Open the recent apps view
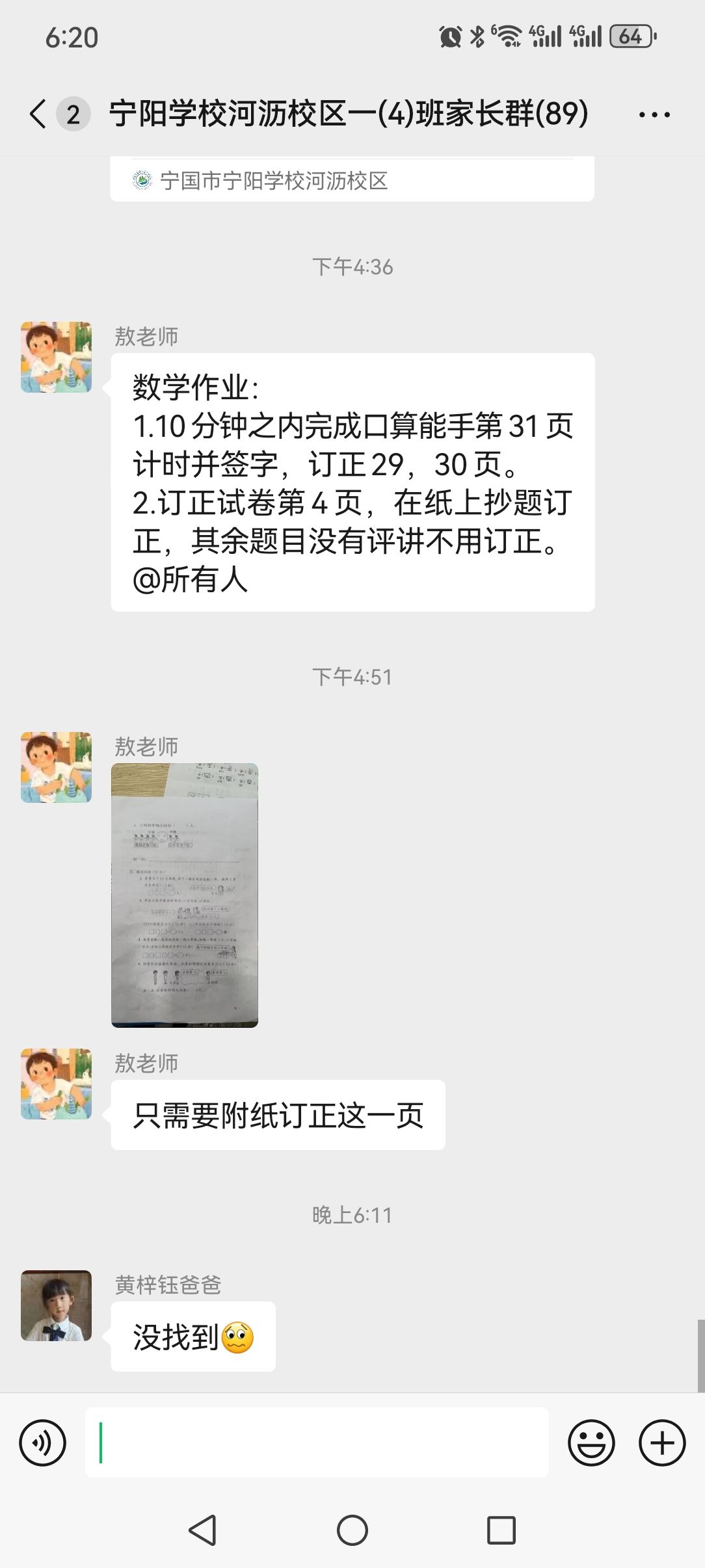The image size is (705, 1568). [x=501, y=1530]
